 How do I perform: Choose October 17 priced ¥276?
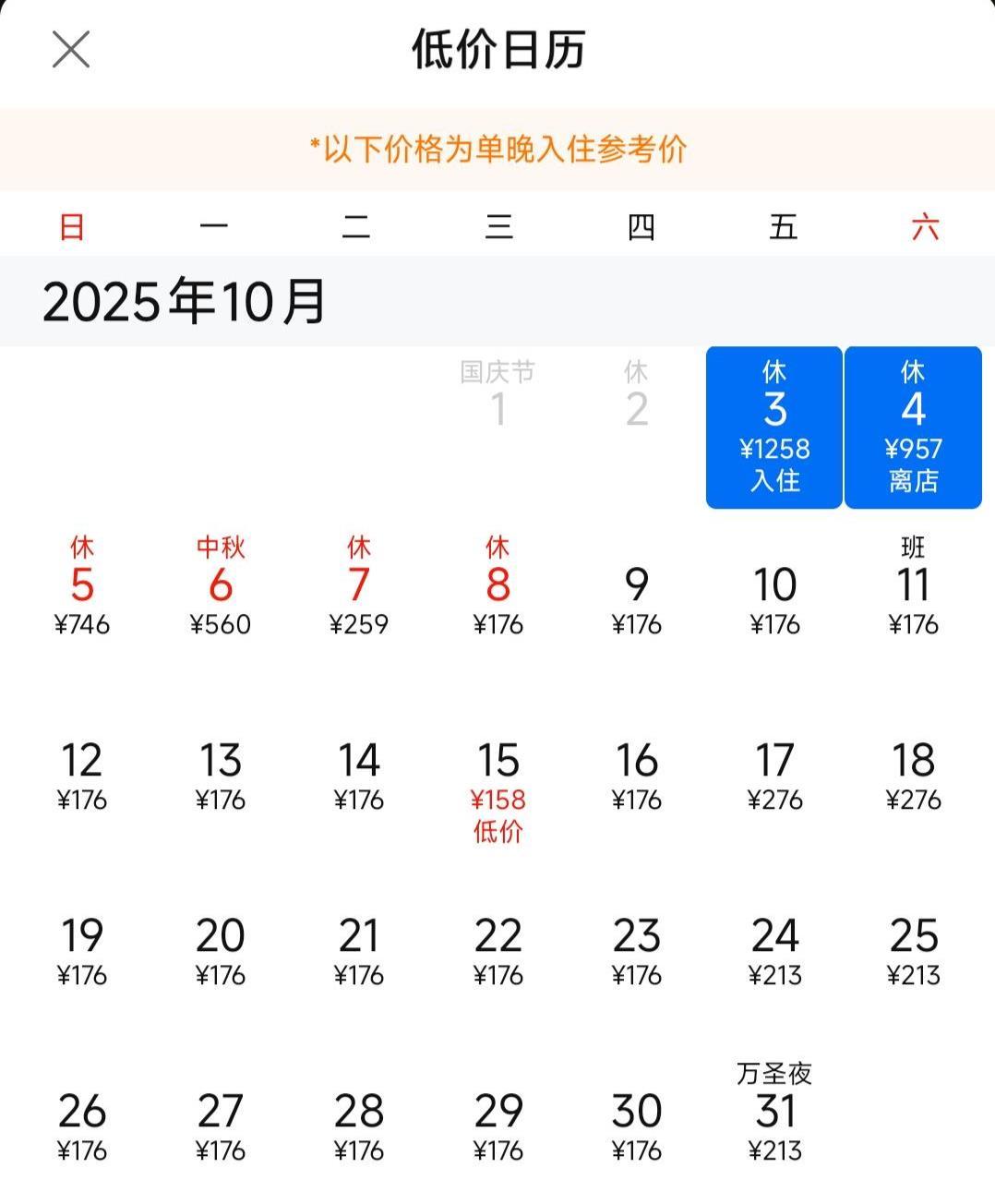point(775,776)
